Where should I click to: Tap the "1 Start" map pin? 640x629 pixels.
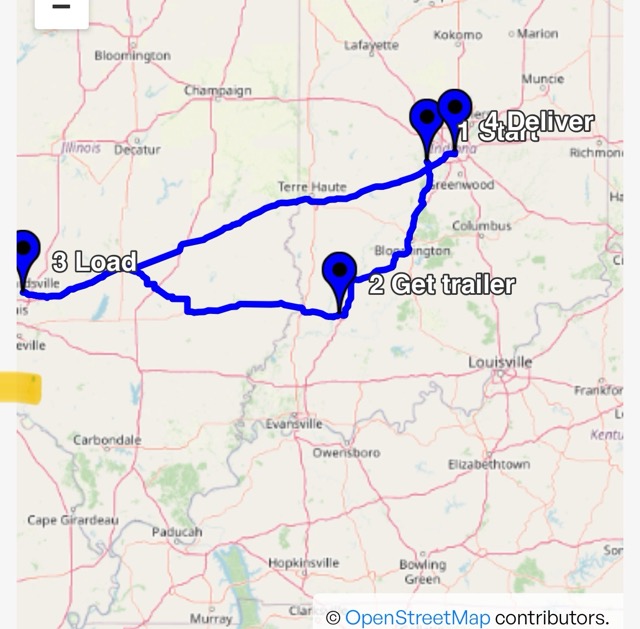click(x=427, y=122)
